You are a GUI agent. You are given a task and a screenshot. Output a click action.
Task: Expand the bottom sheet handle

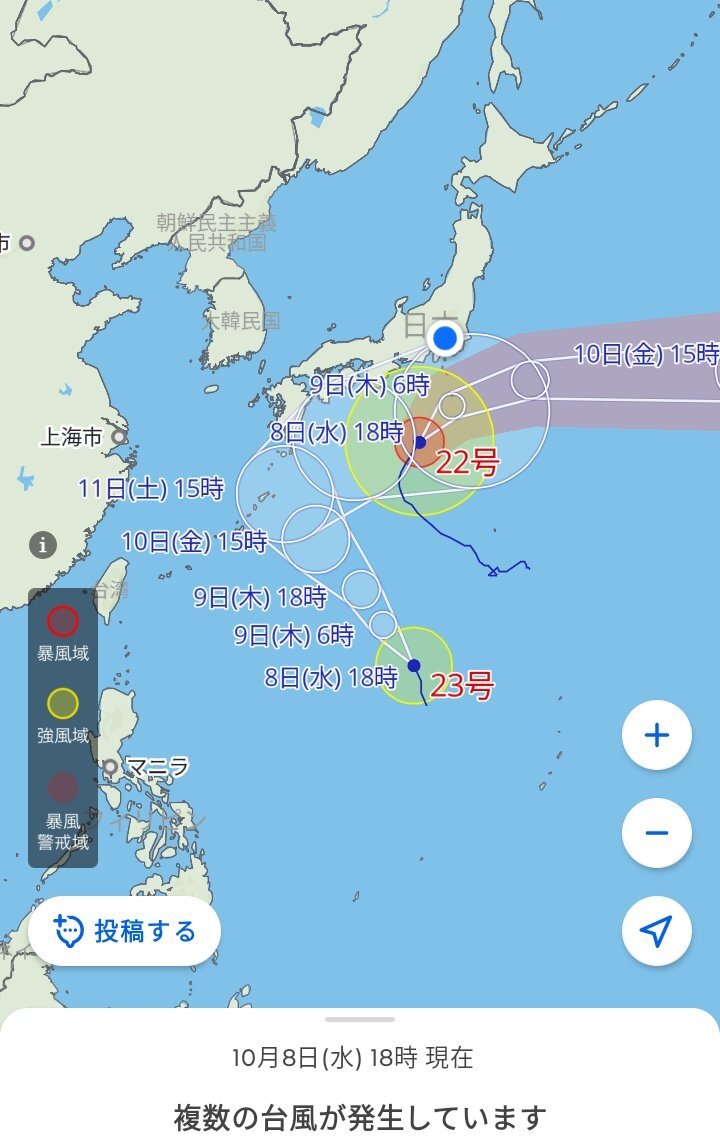(x=360, y=1019)
